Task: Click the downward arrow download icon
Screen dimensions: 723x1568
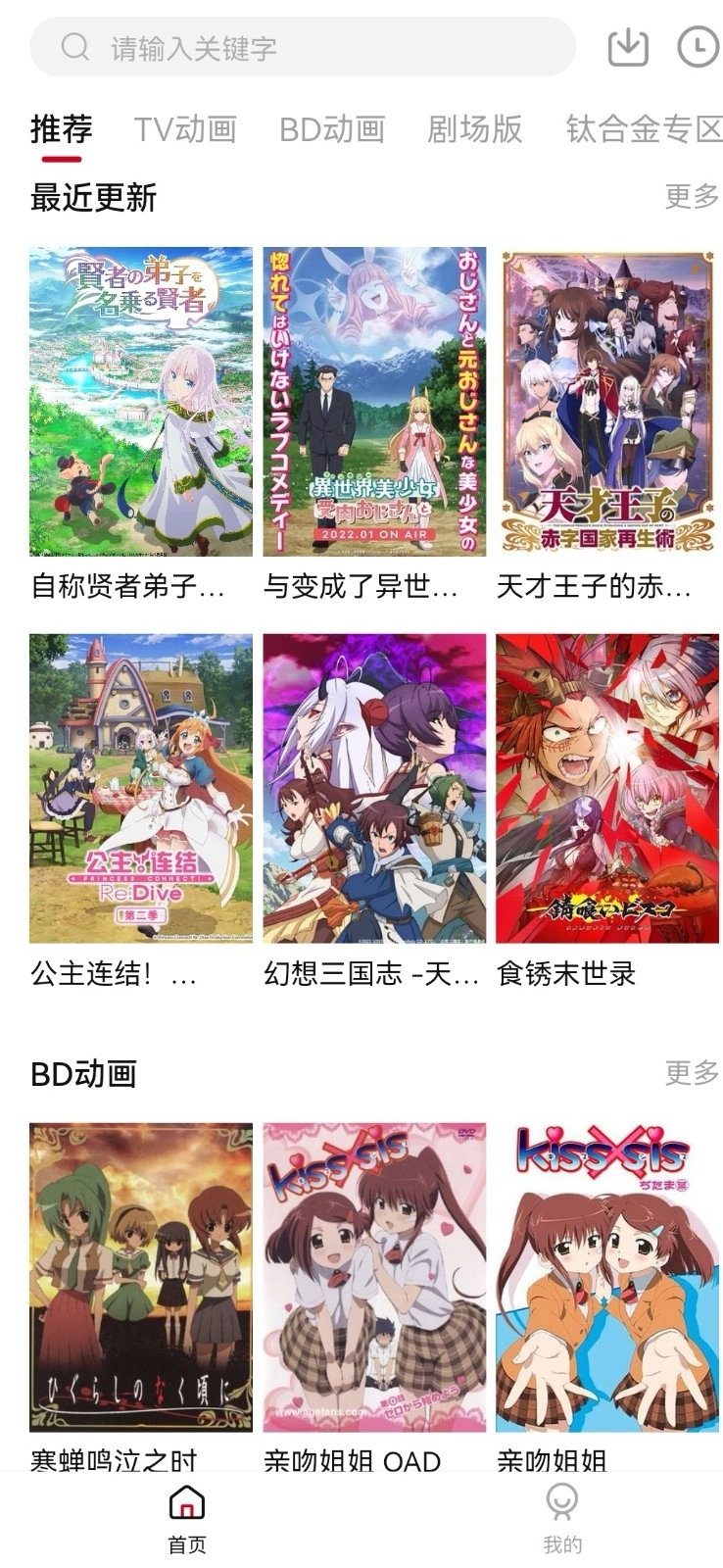Action: pos(630,46)
